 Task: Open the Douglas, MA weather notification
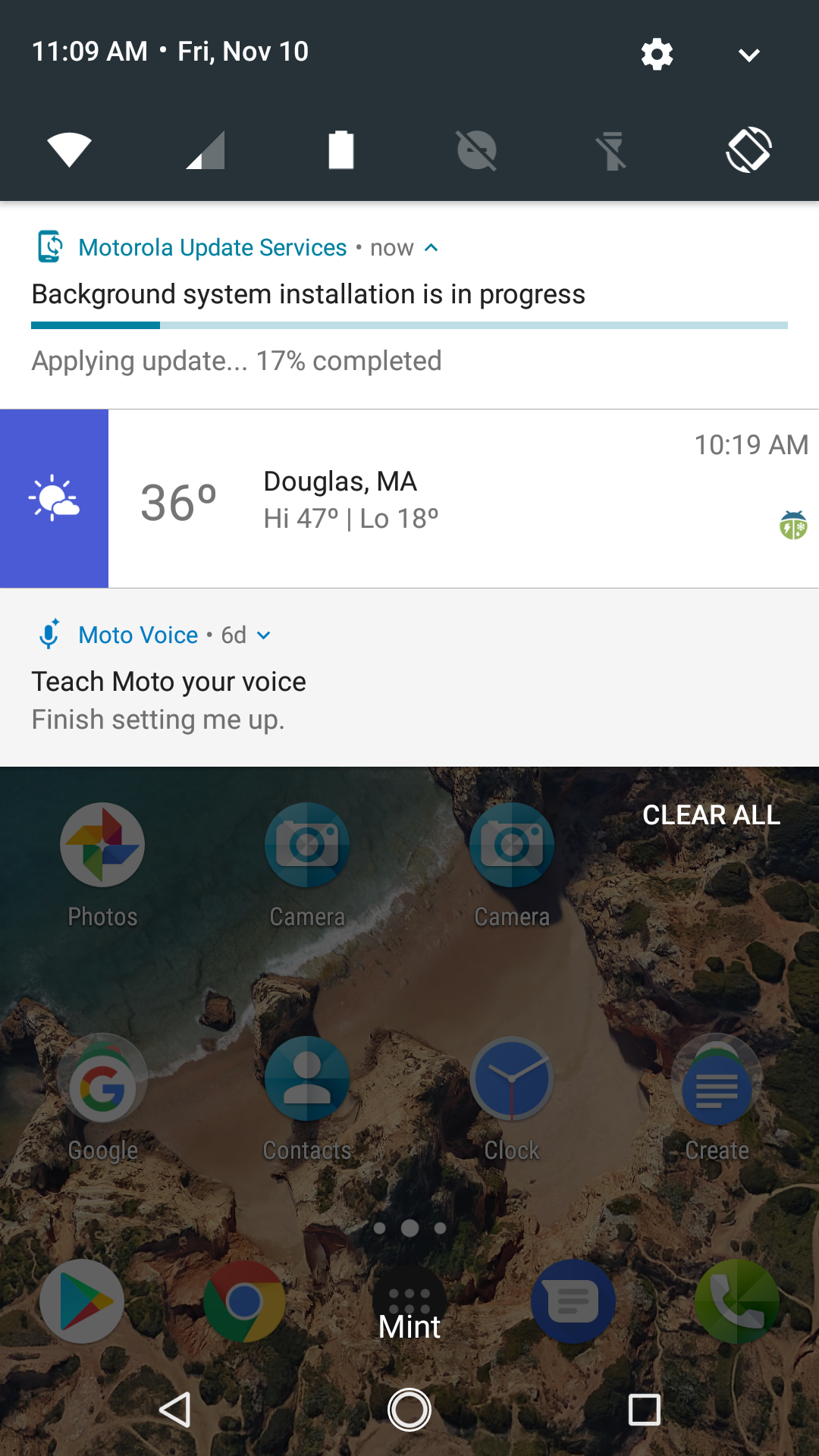[409, 498]
